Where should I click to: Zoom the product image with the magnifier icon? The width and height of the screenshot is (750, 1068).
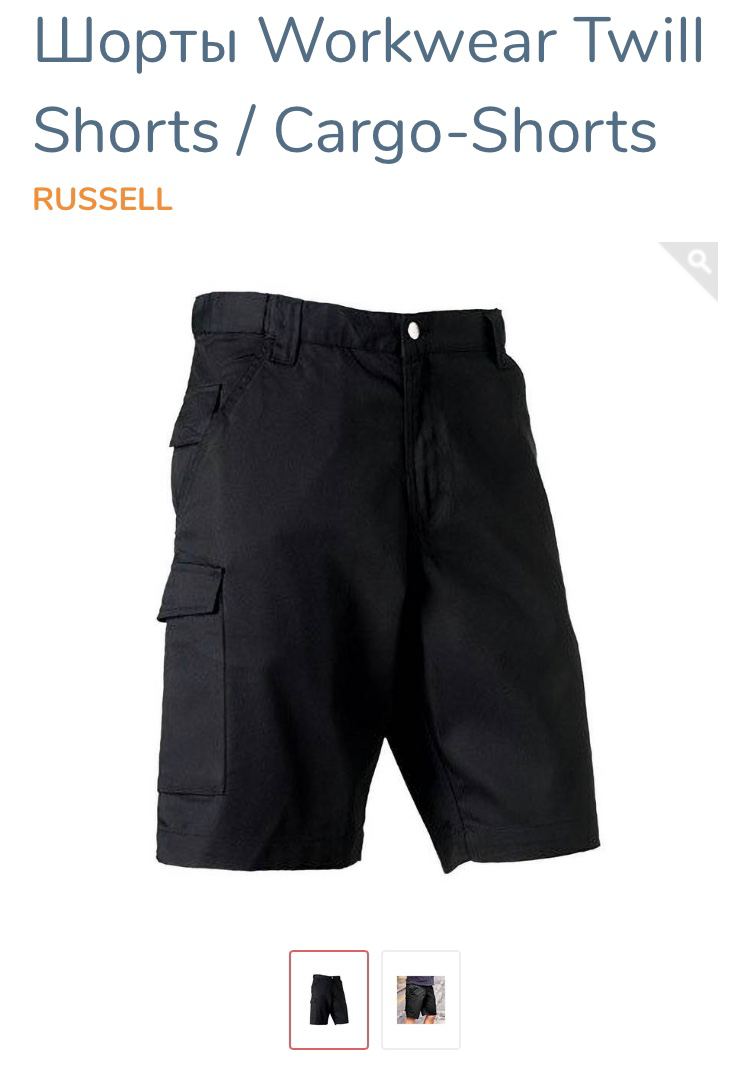(x=699, y=263)
